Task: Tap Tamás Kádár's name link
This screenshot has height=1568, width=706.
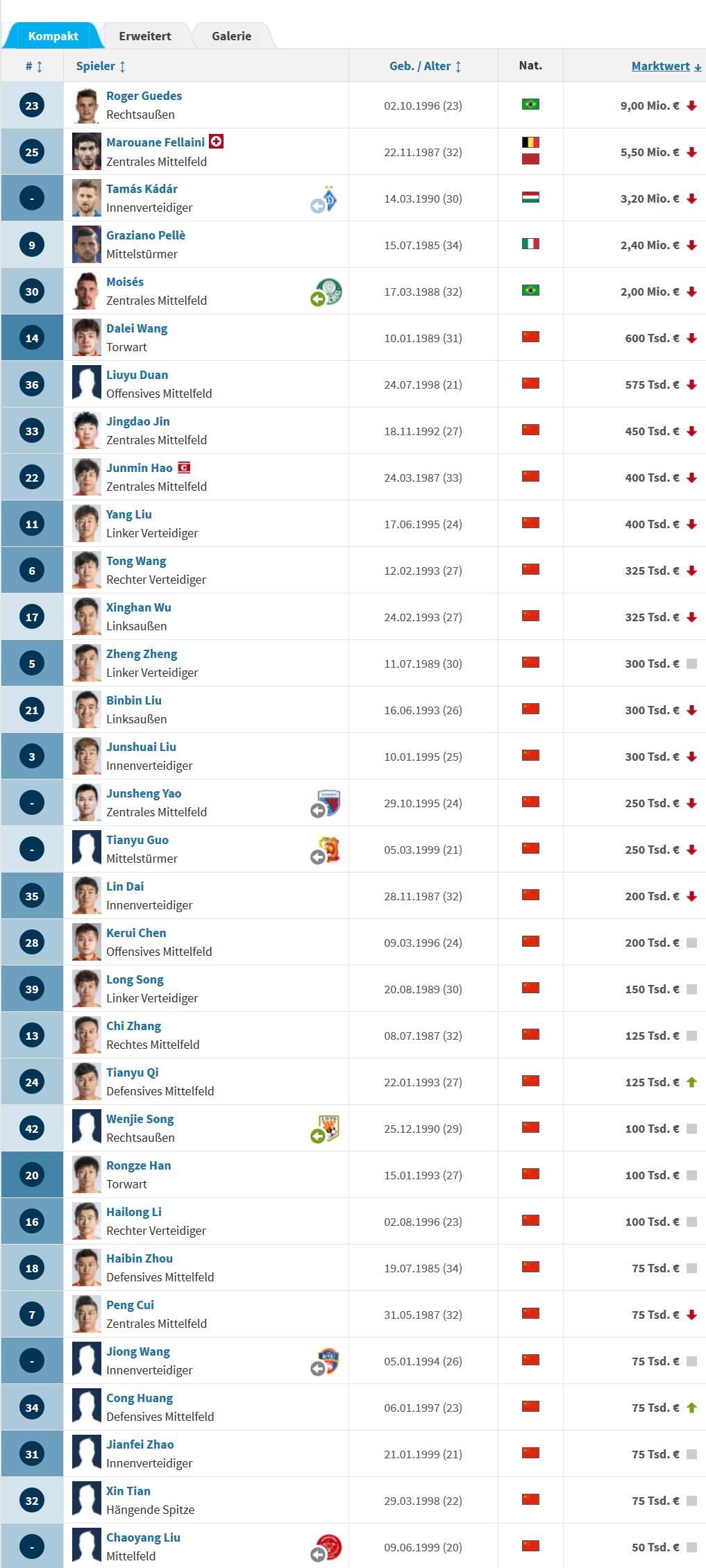Action: pos(142,189)
